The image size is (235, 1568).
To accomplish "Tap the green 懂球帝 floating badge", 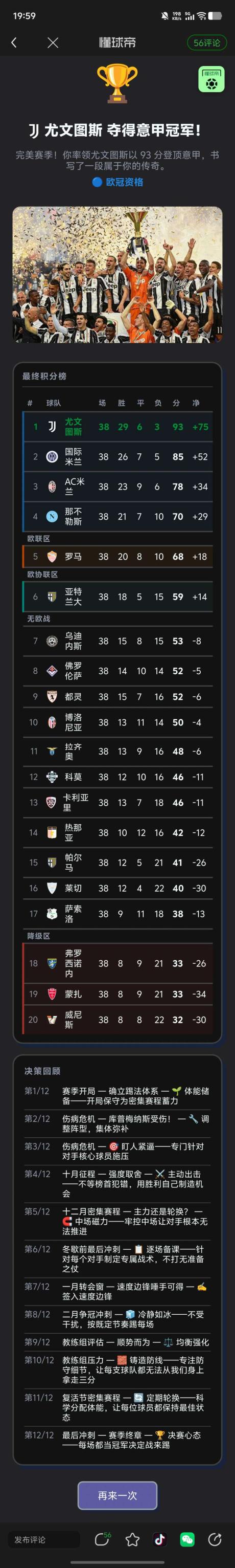I will pos(212,80).
